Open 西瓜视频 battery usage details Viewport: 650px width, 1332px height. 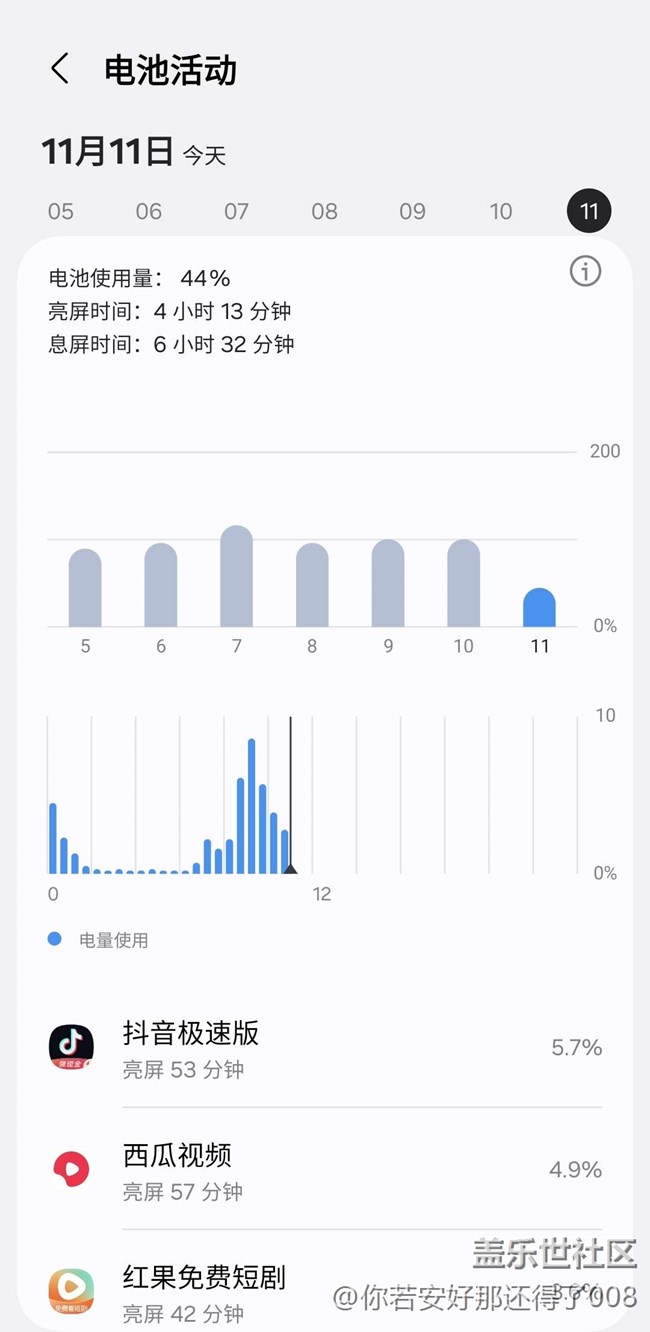tap(325, 1170)
